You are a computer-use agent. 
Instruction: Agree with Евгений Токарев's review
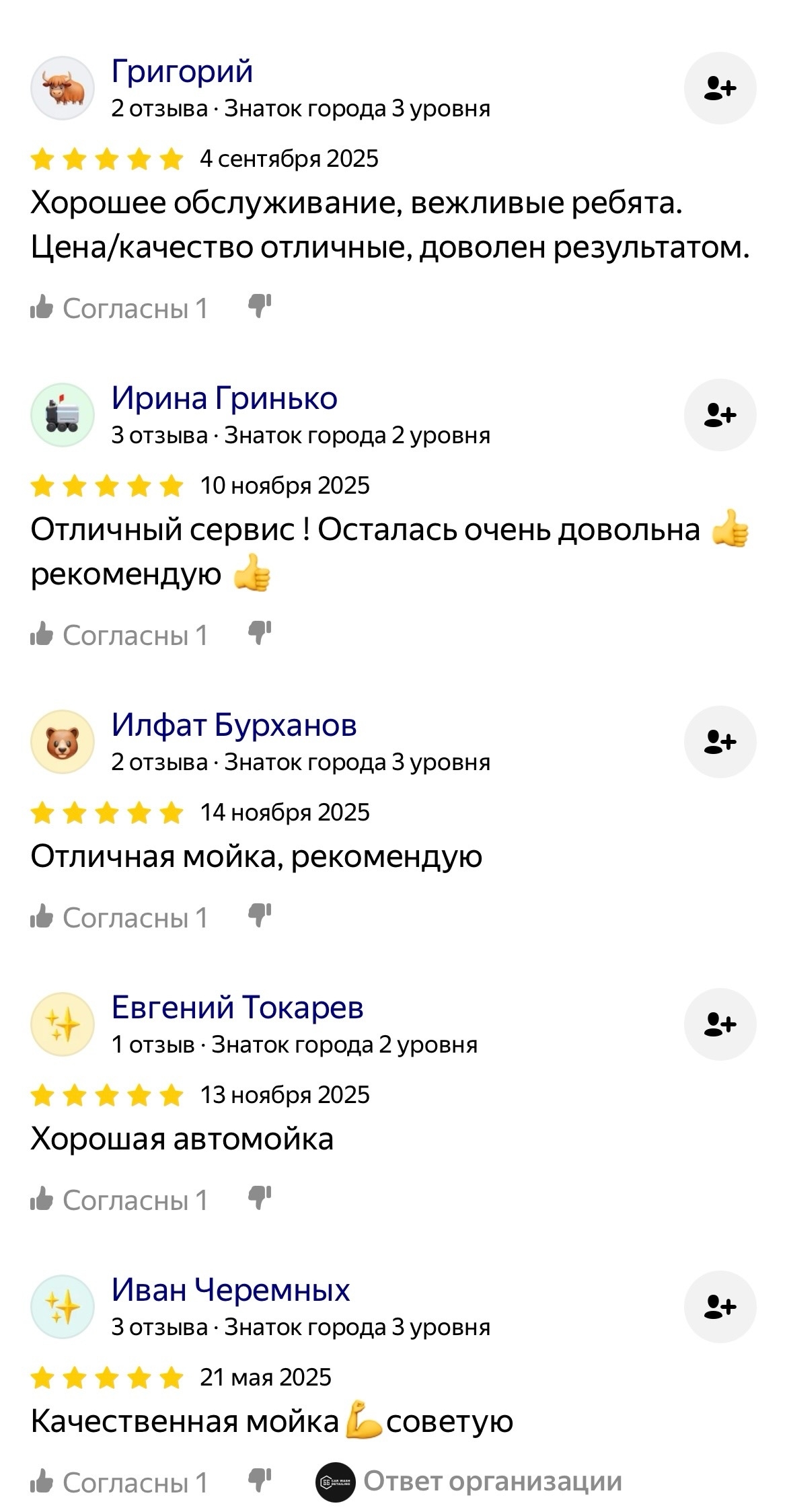[119, 1200]
